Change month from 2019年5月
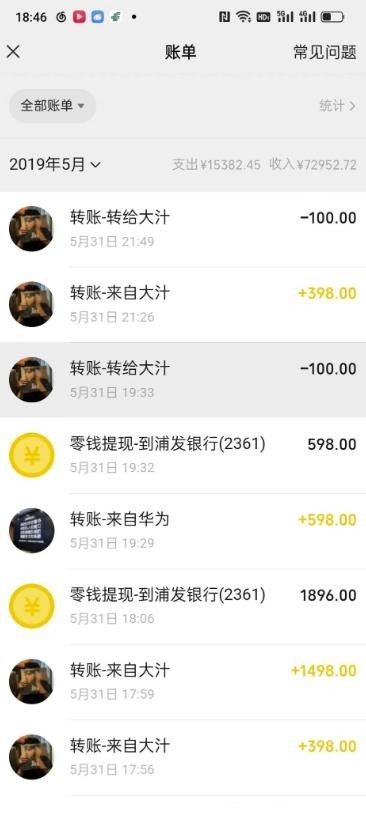Screen dimensions: 366x827 (x=54, y=165)
